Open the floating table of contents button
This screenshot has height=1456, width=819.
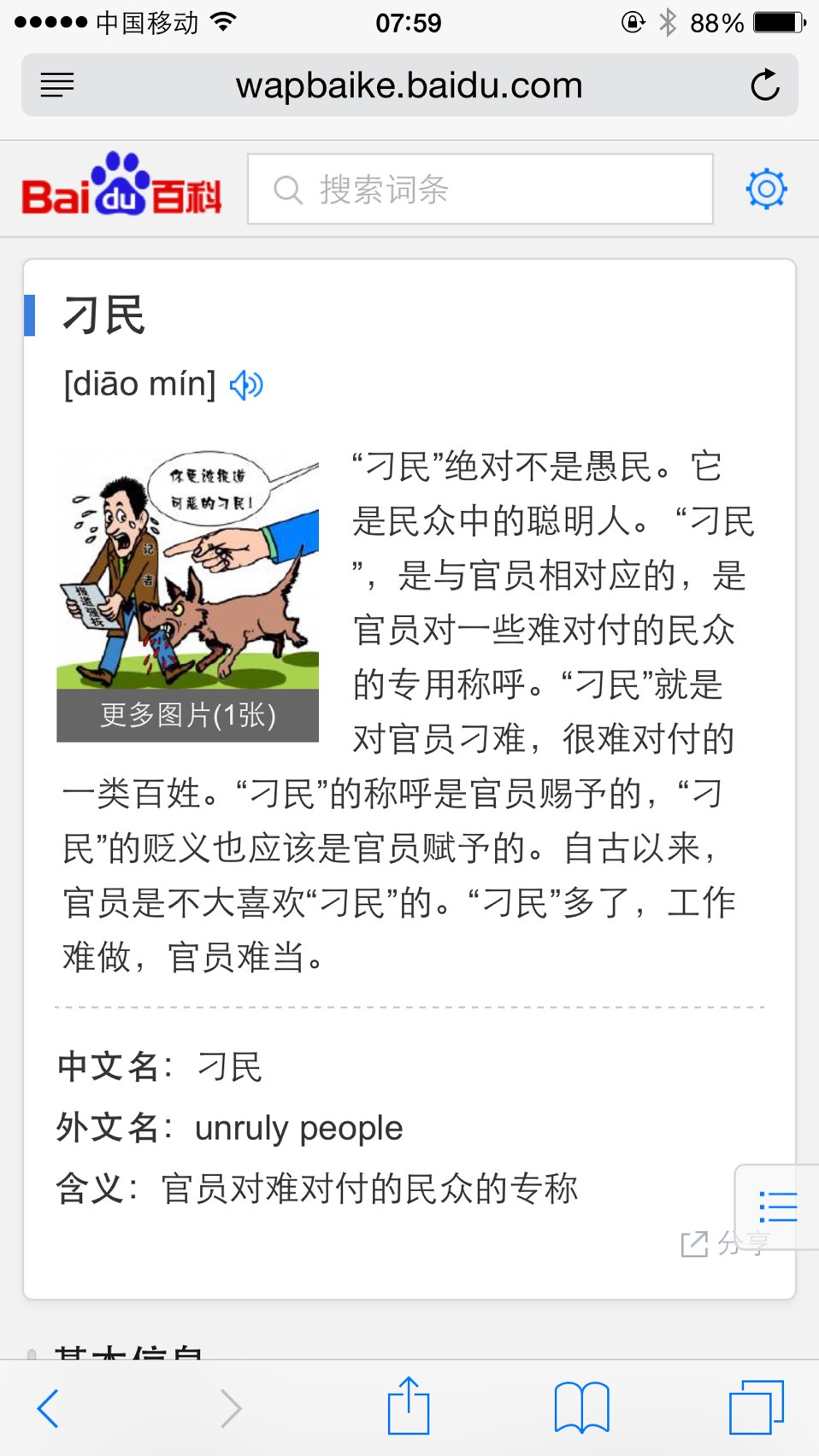(x=777, y=1206)
